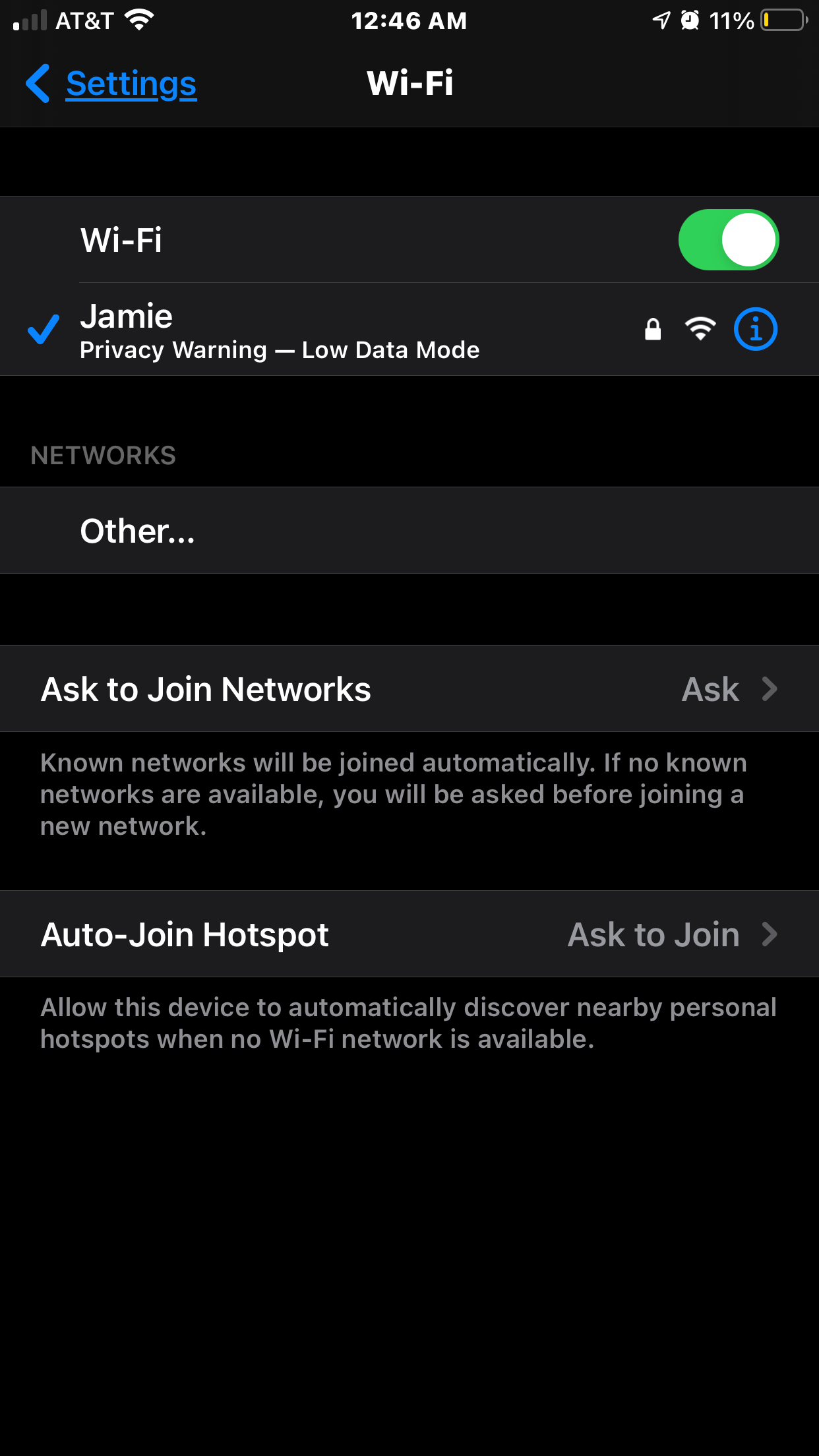Click the Wi-Fi title at the top
Screen dimensions: 819x1456
pyautogui.click(x=409, y=83)
